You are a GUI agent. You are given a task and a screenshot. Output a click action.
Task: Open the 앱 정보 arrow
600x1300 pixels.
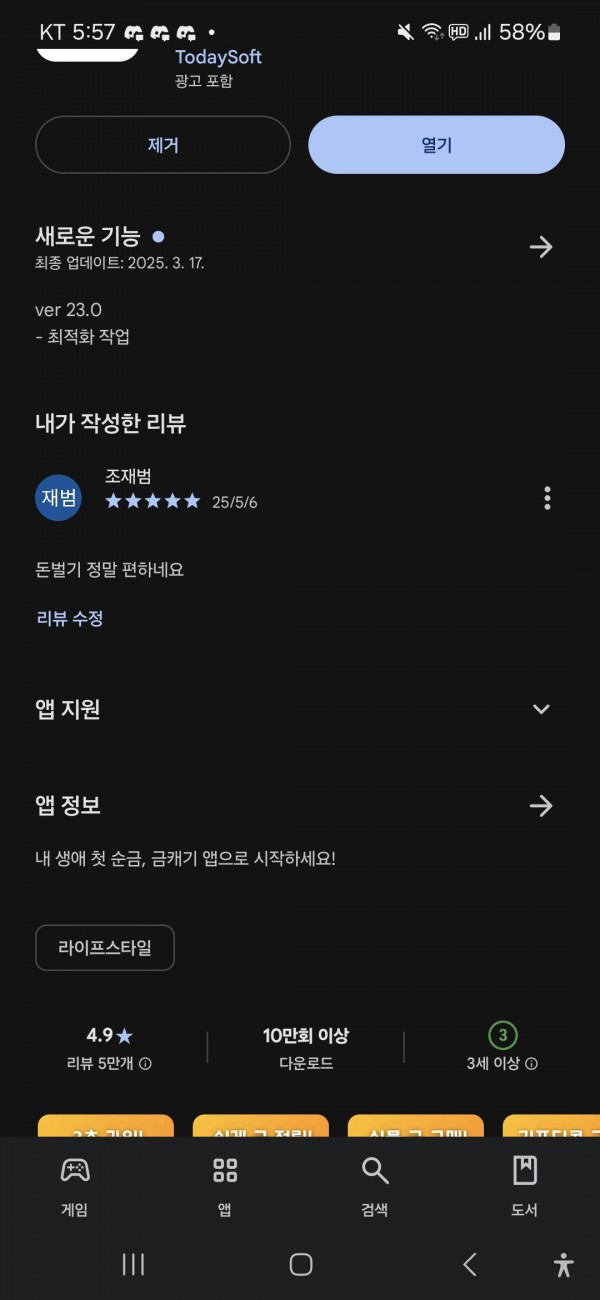tap(541, 806)
